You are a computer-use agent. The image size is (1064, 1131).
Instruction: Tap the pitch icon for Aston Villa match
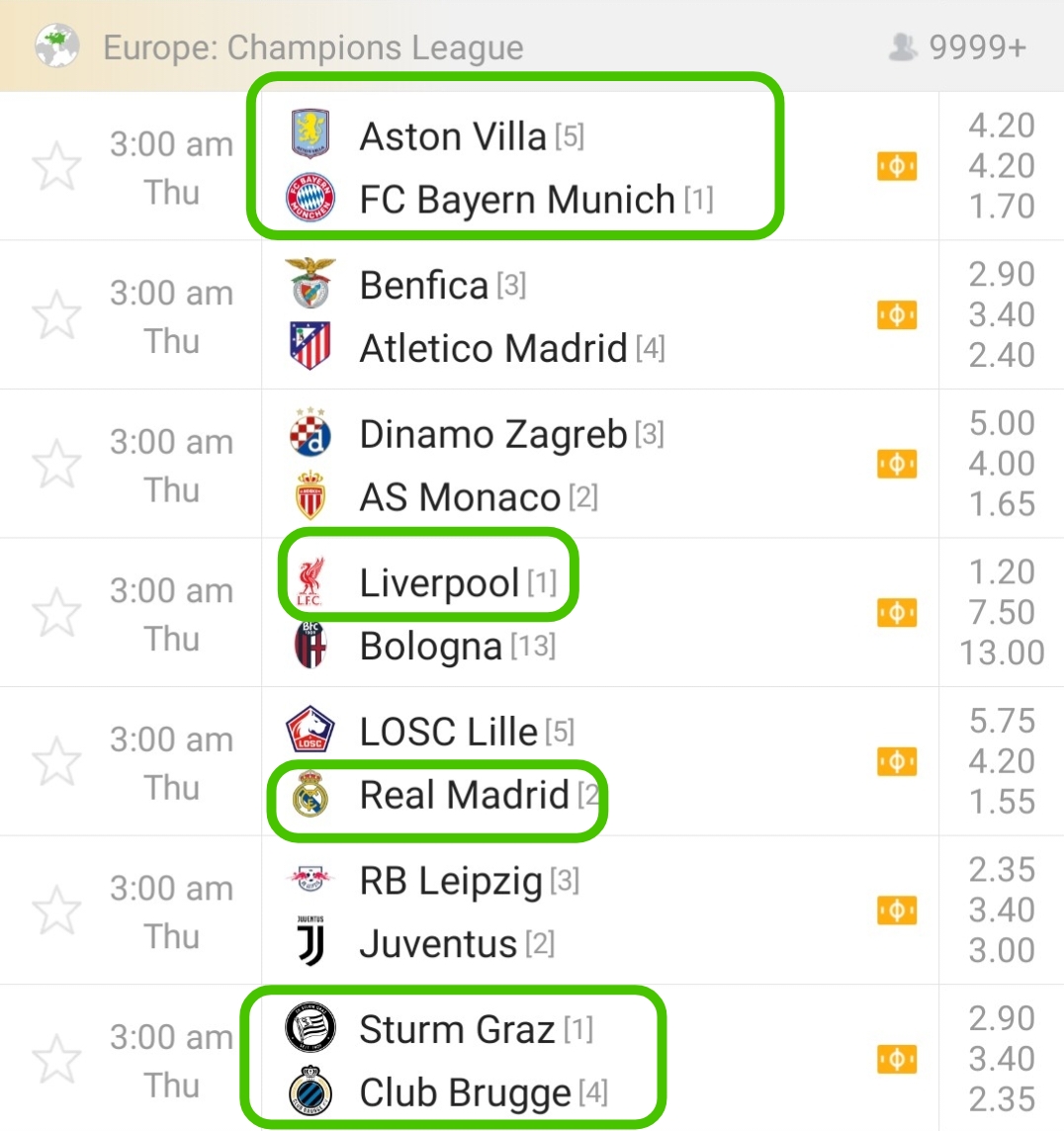point(896,166)
